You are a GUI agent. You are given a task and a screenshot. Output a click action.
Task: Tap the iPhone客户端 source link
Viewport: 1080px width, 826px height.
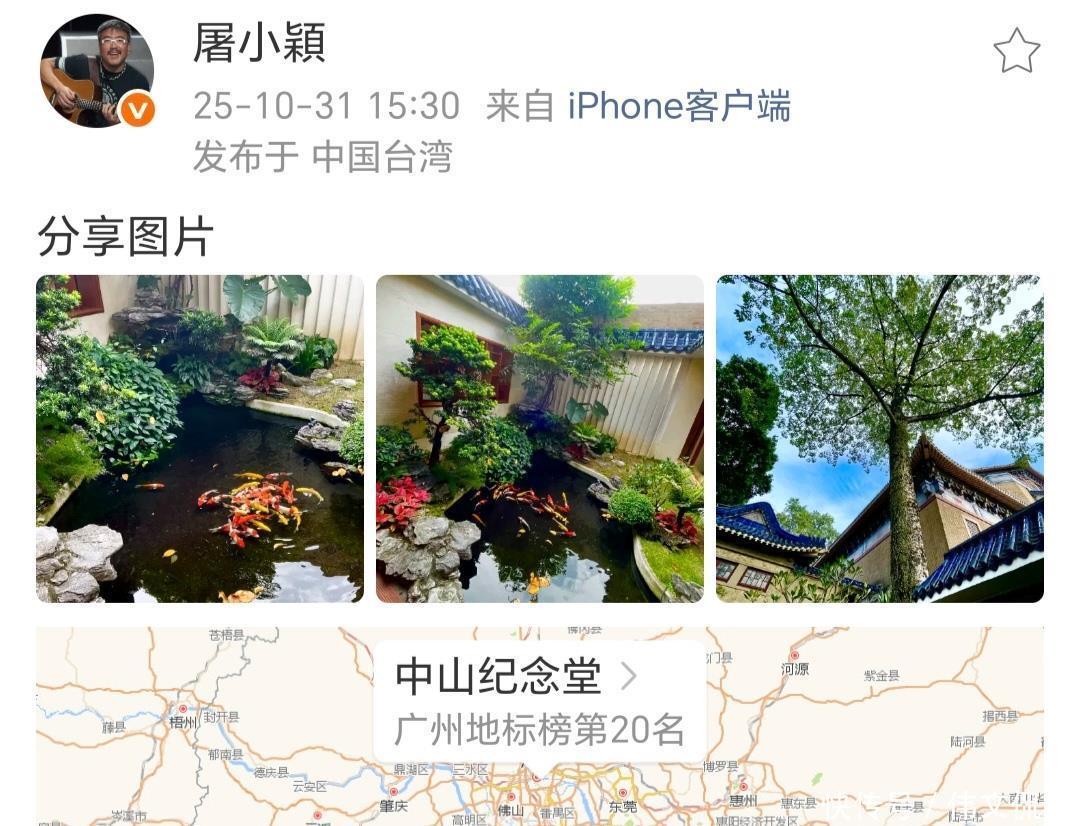pos(679,106)
